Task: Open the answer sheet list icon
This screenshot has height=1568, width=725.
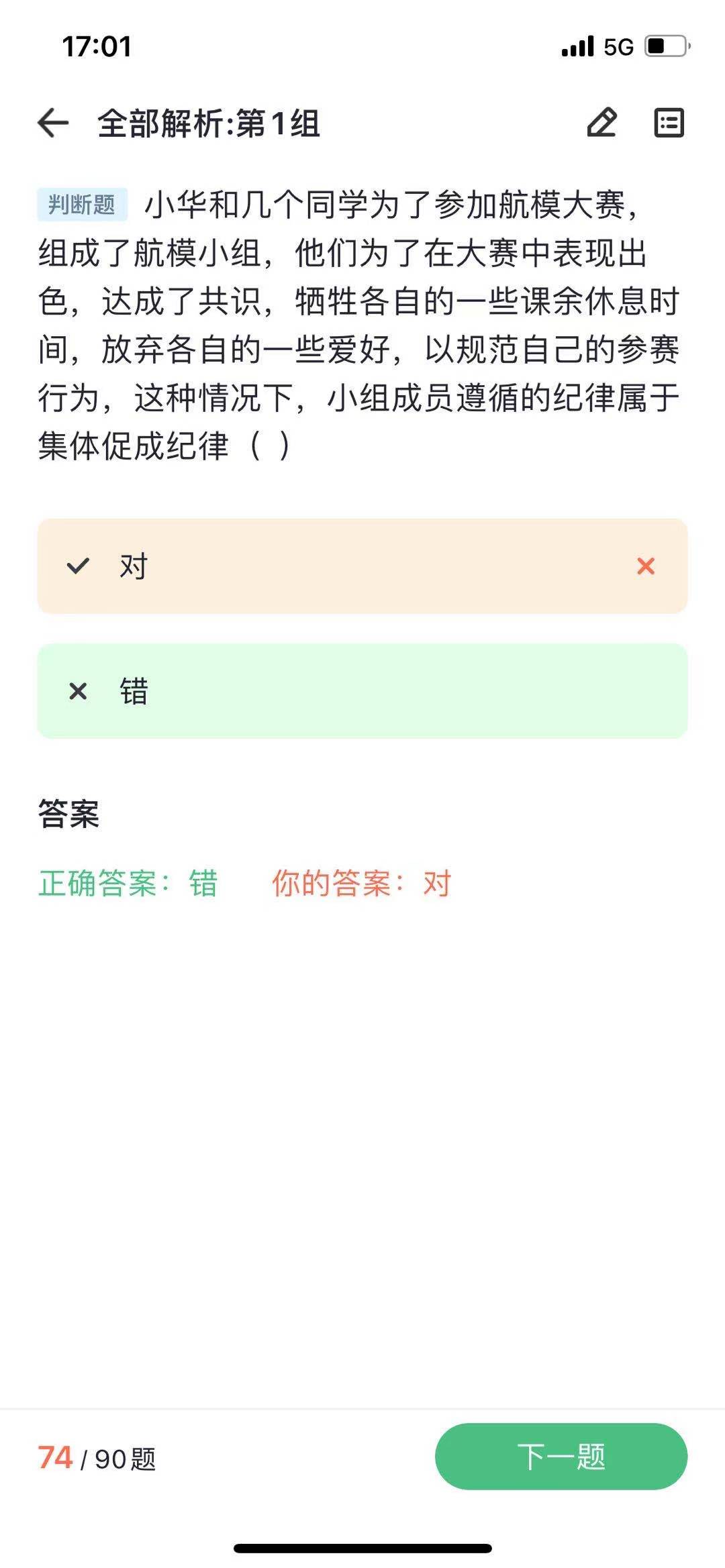Action: [x=669, y=123]
